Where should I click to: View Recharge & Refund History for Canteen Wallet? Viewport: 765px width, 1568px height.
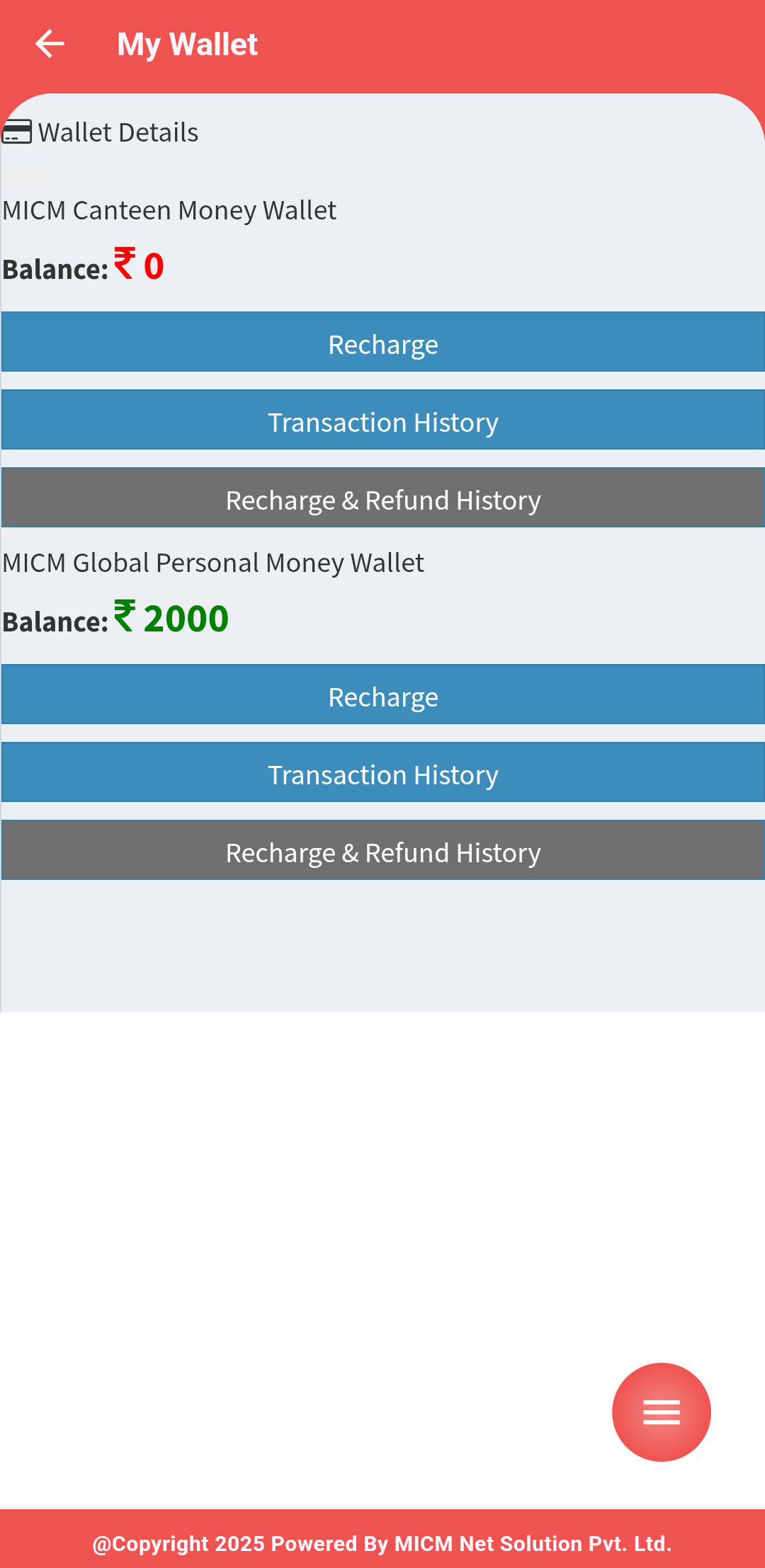click(x=382, y=498)
